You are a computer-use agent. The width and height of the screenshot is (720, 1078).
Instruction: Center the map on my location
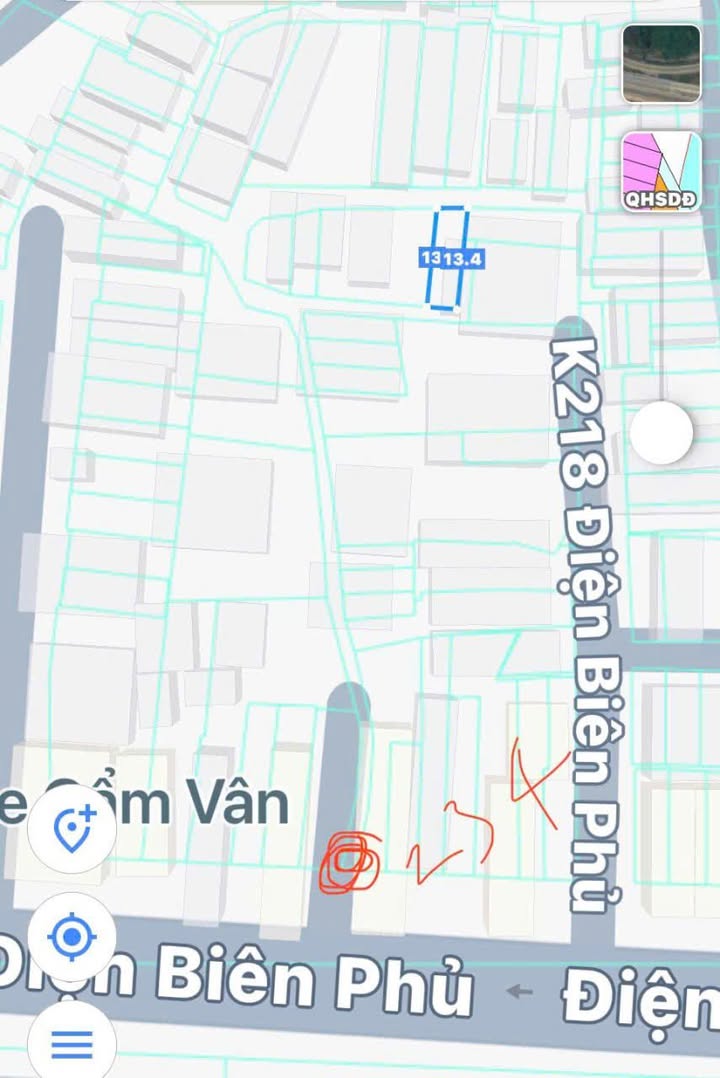(x=71, y=937)
